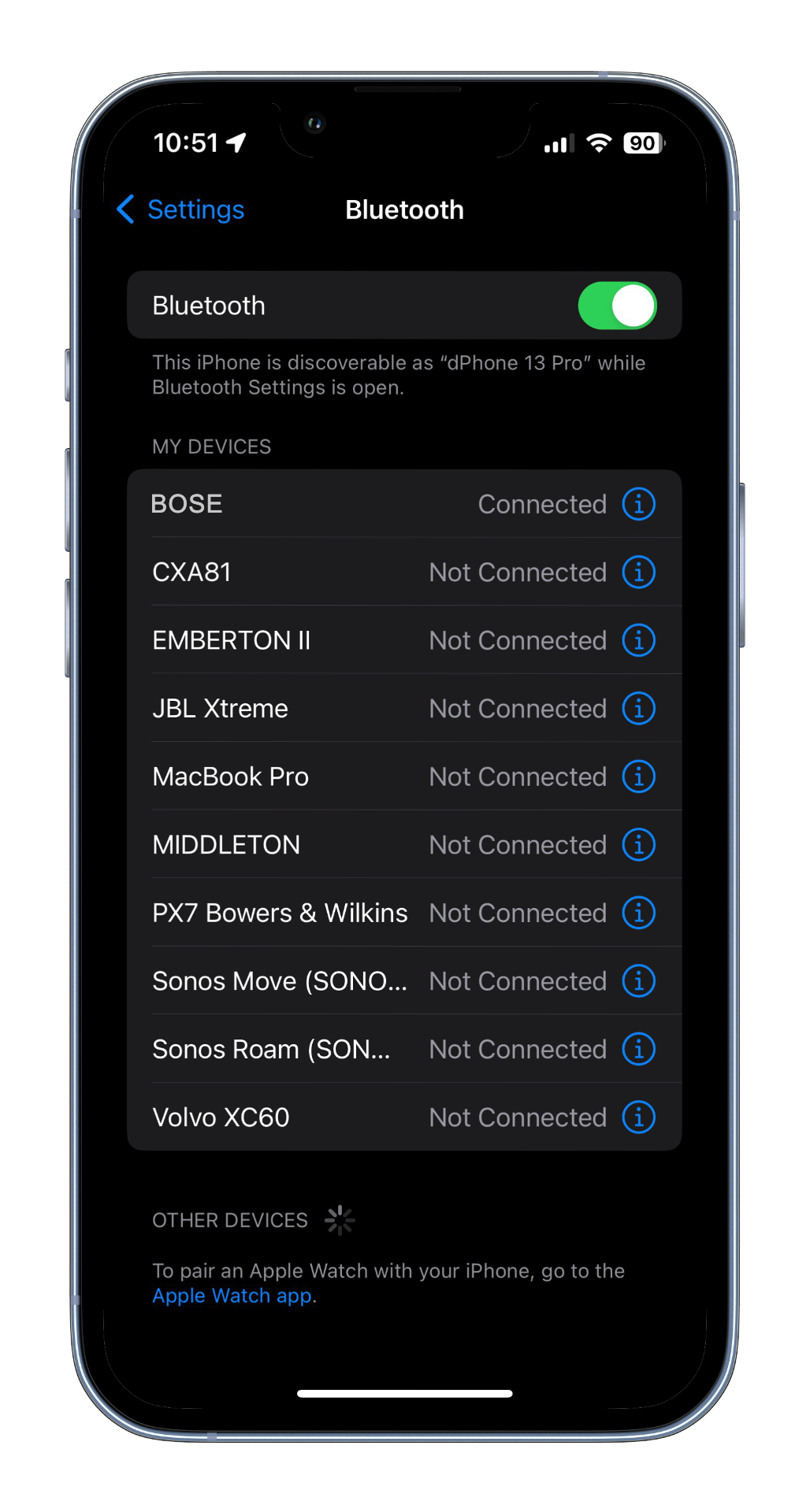The width and height of the screenshot is (810, 1512).
Task: Connect to Sonos Move speaker
Action: point(404,980)
